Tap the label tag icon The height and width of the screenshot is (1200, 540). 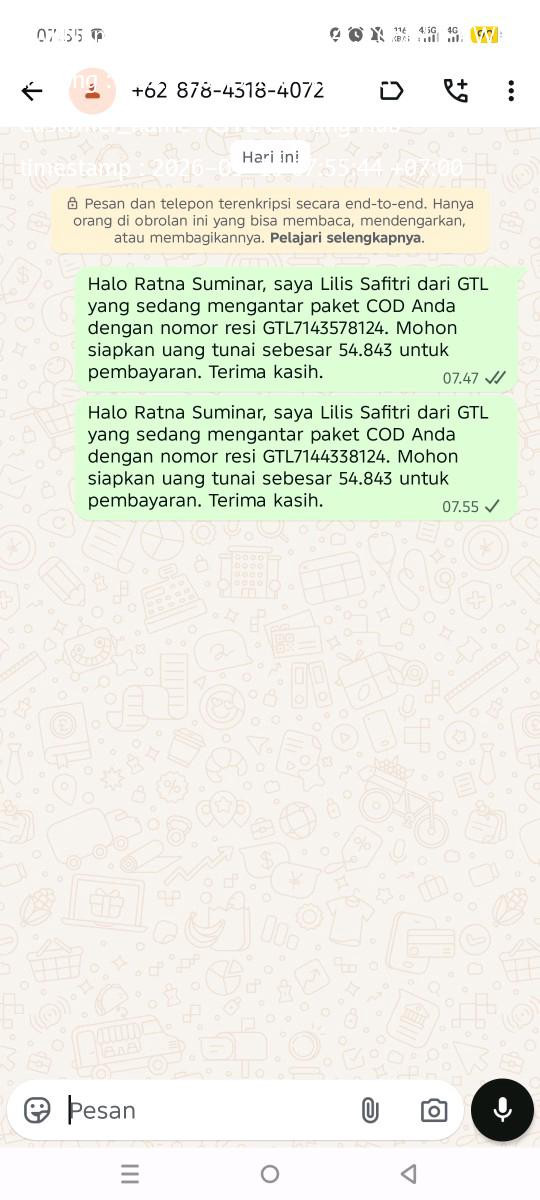coord(392,91)
